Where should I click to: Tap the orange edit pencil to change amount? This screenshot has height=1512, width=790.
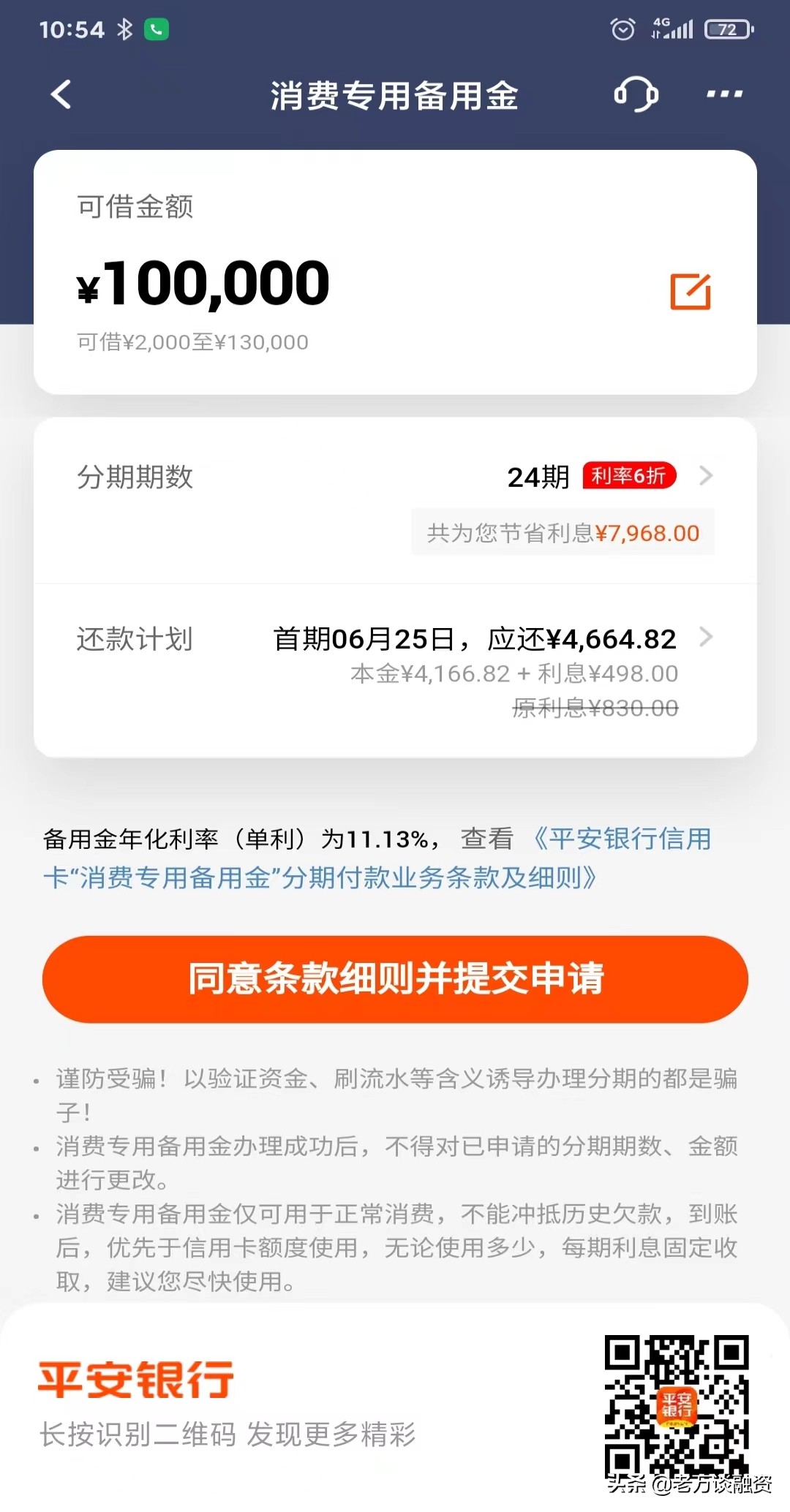(688, 290)
